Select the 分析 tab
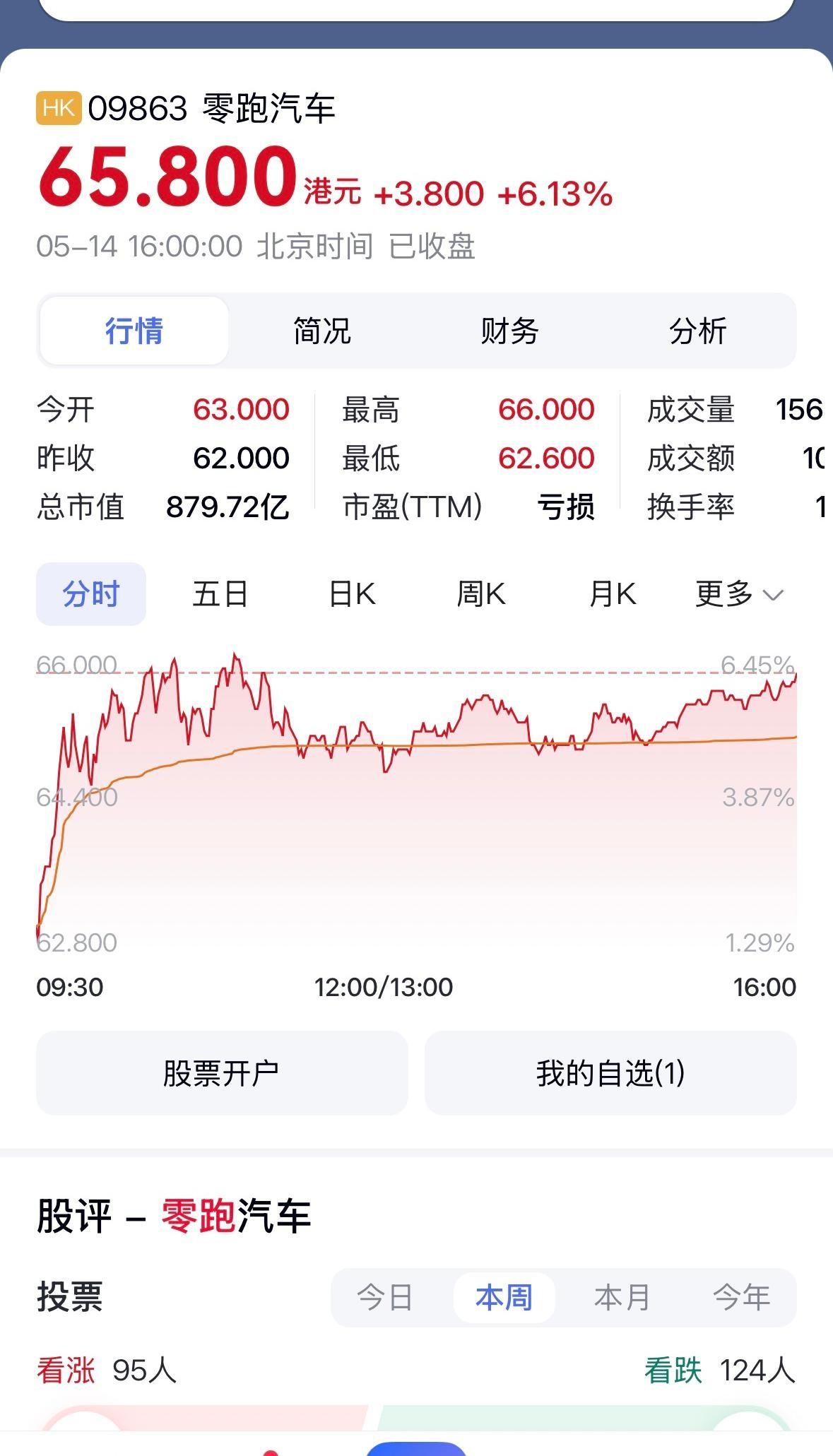The height and width of the screenshot is (1456, 833). (x=698, y=331)
